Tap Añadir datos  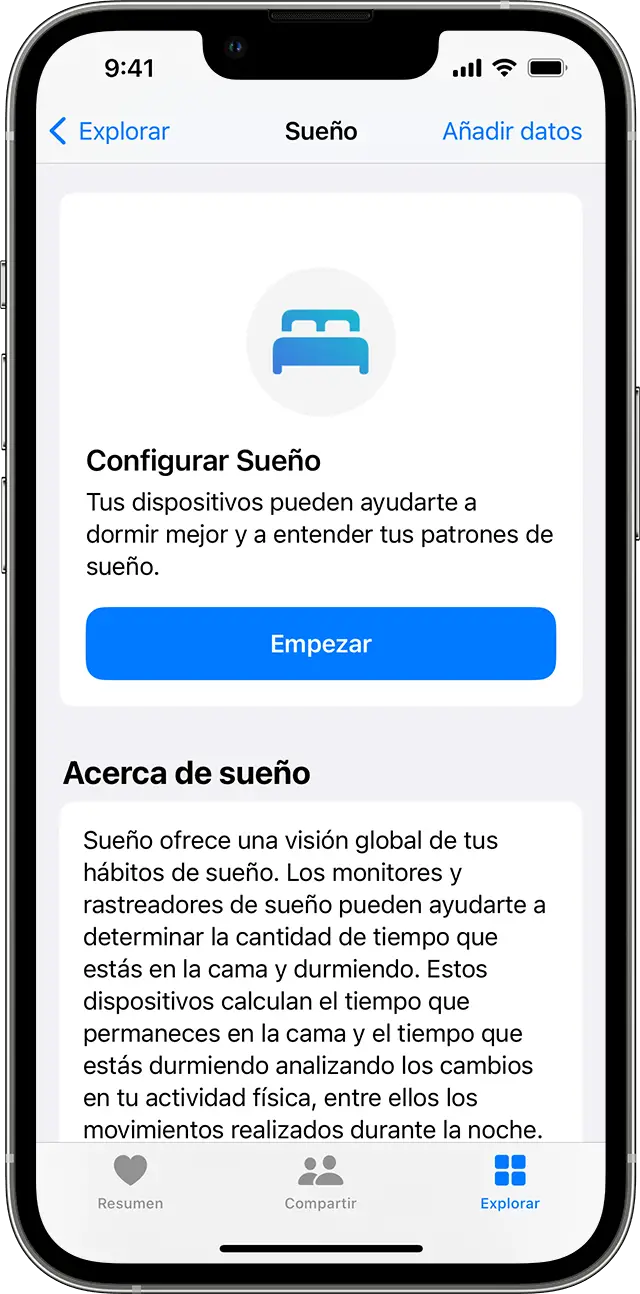(512, 131)
